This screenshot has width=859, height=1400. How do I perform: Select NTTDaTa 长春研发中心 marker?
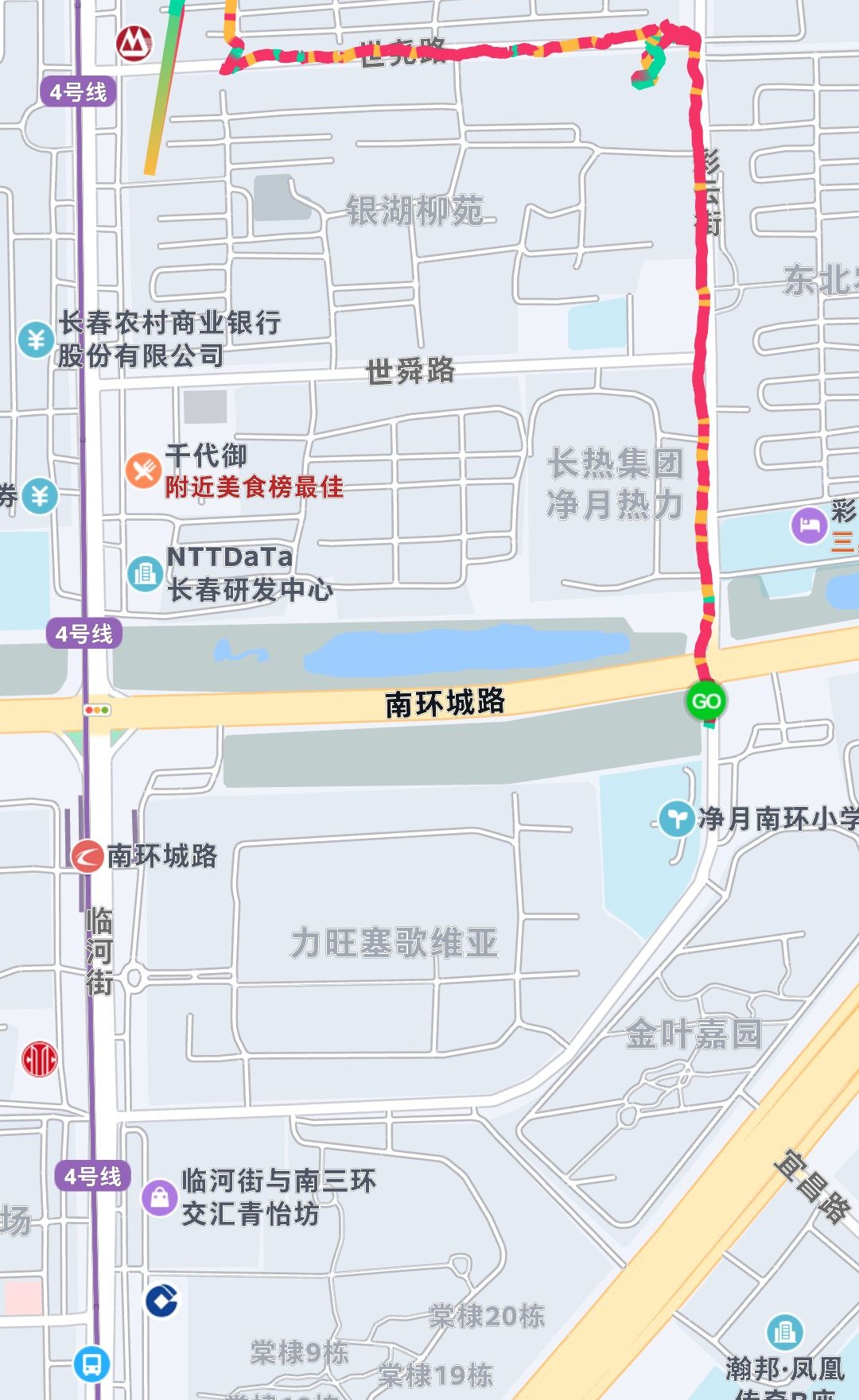(x=146, y=573)
